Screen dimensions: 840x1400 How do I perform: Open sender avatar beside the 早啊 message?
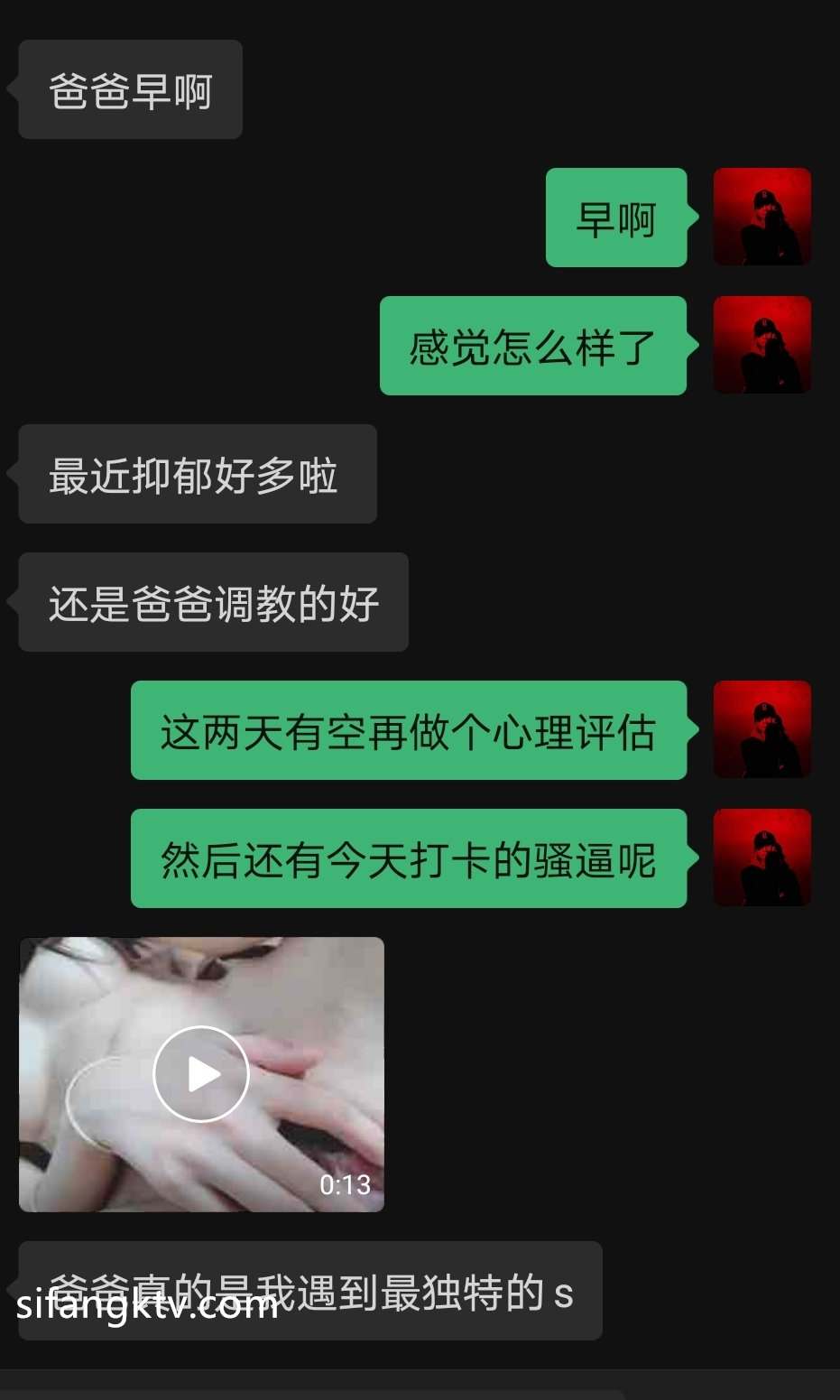click(762, 217)
